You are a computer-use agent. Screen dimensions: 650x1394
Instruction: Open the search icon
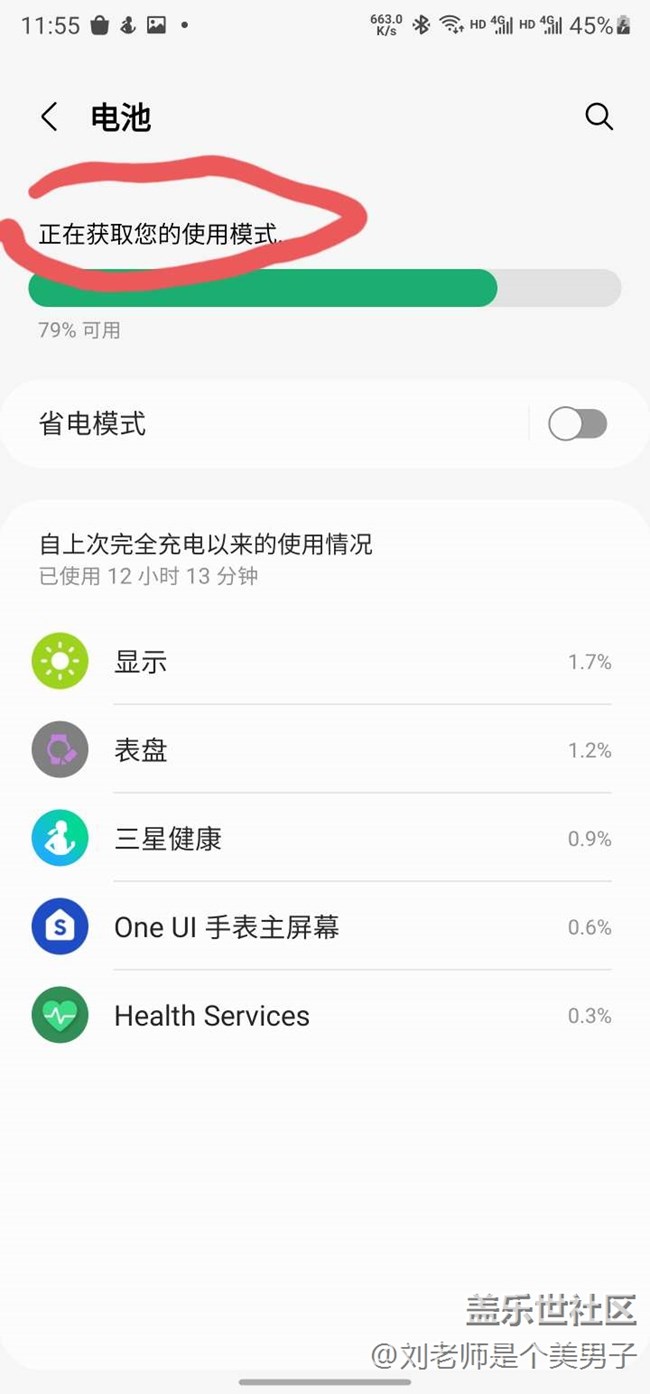click(x=598, y=117)
